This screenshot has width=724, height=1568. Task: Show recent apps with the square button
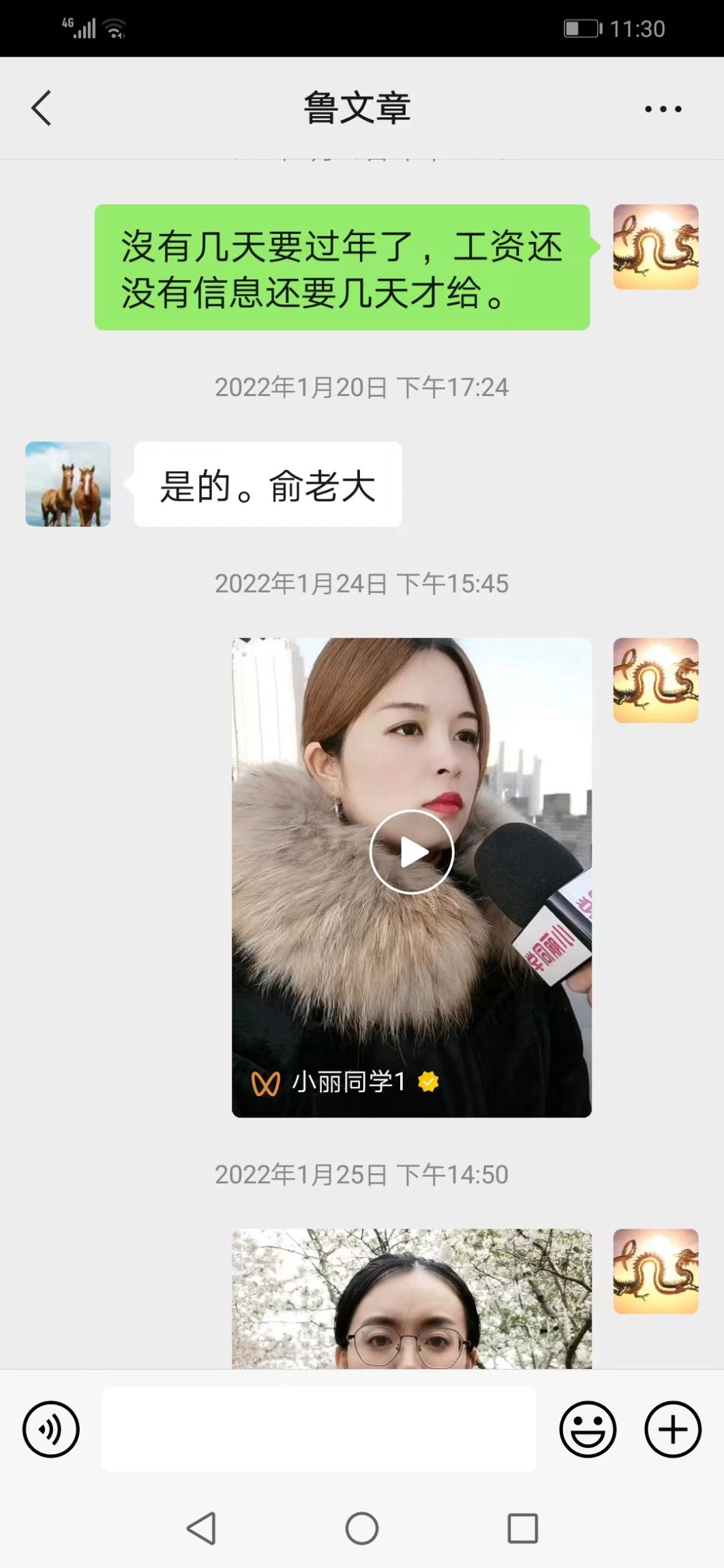click(x=523, y=1528)
